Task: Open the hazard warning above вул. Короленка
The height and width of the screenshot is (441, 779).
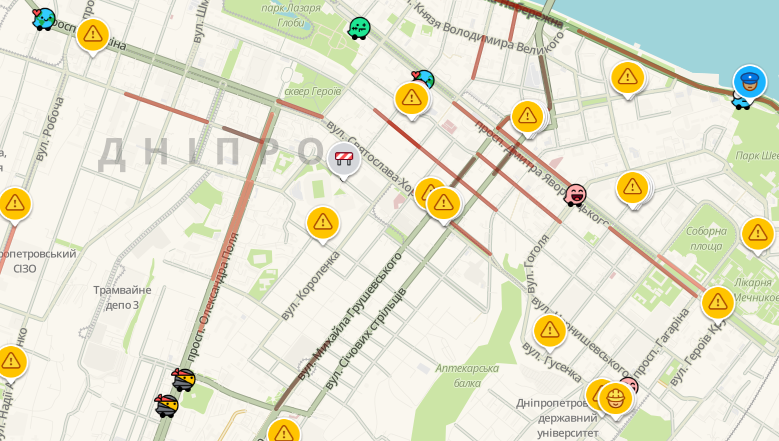Action: (x=322, y=222)
